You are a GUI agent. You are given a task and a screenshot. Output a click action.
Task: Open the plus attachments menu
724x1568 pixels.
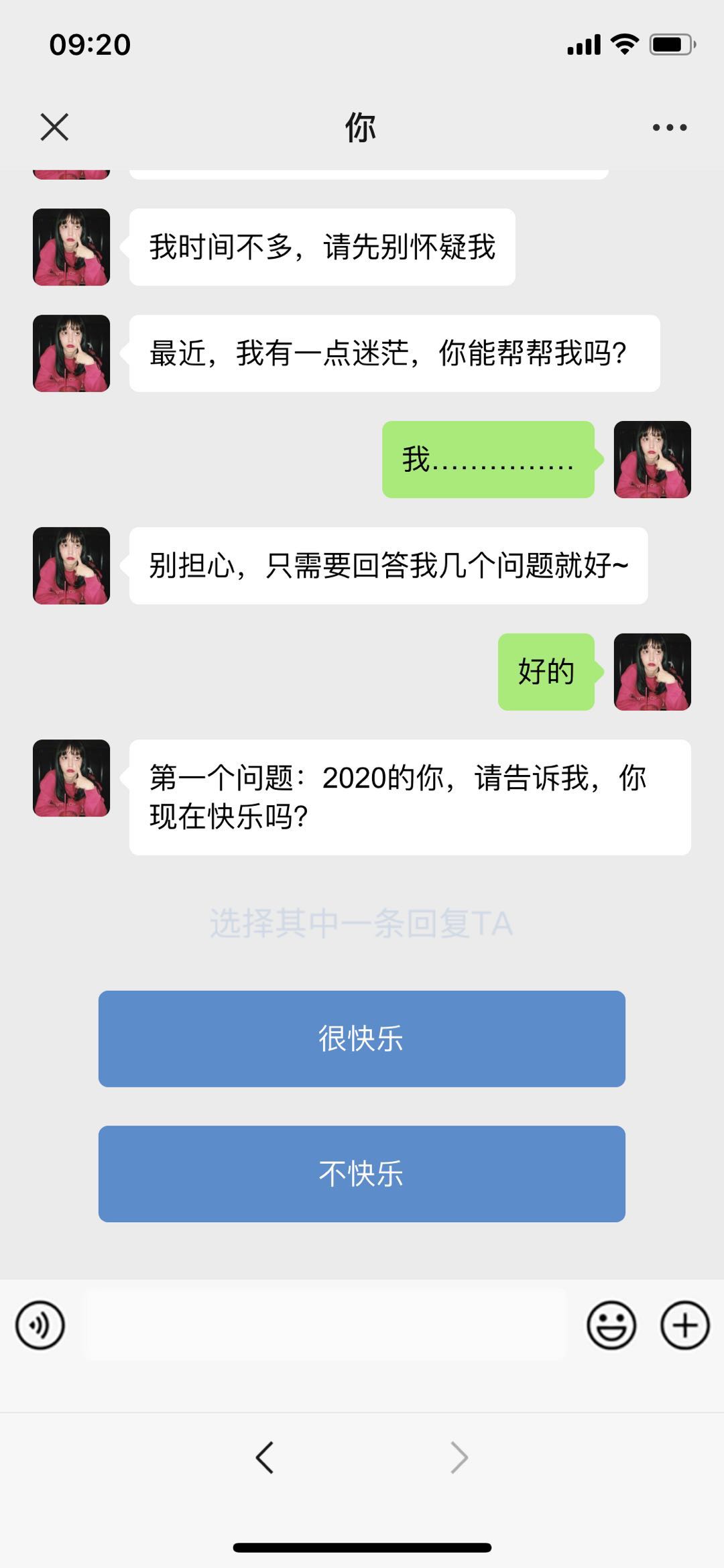point(684,1325)
